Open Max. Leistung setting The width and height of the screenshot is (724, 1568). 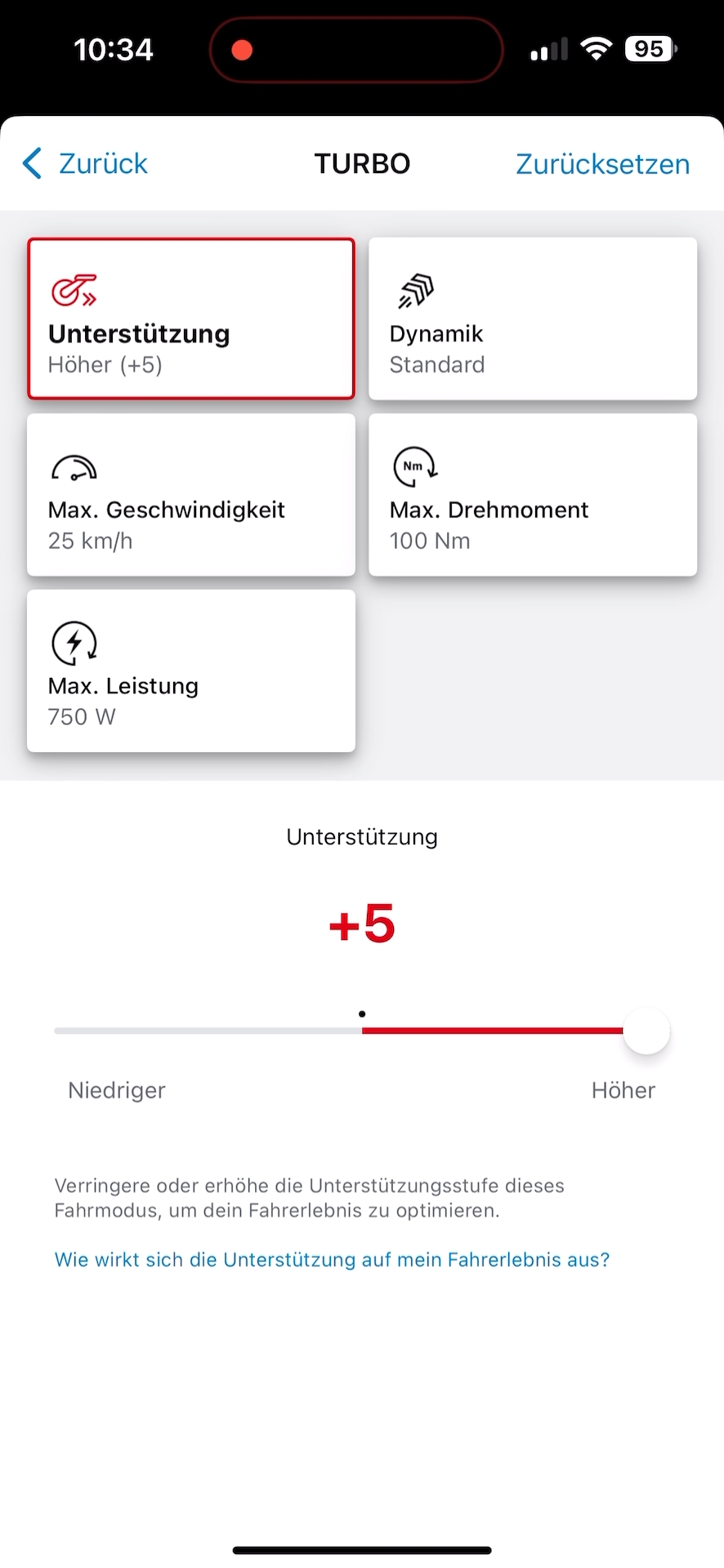[191, 670]
